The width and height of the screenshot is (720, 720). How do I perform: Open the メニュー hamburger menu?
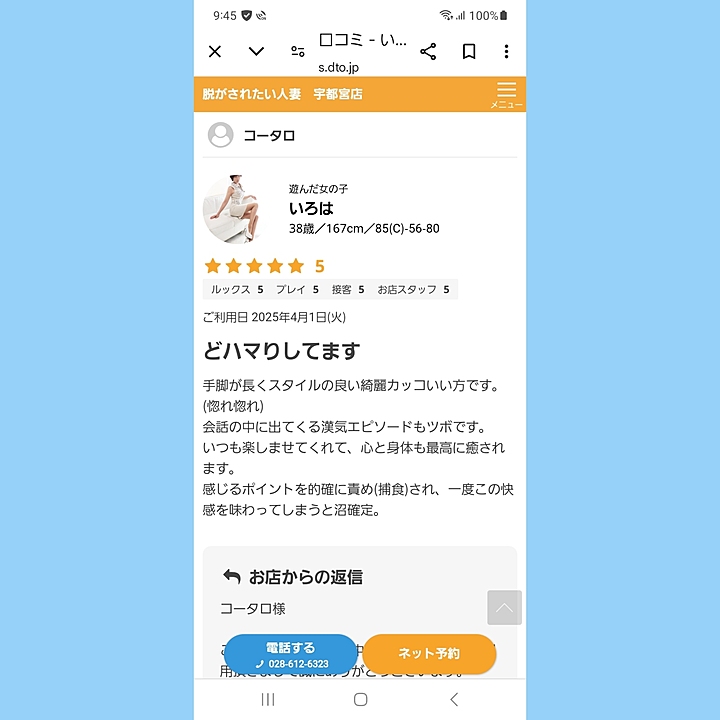(506, 94)
